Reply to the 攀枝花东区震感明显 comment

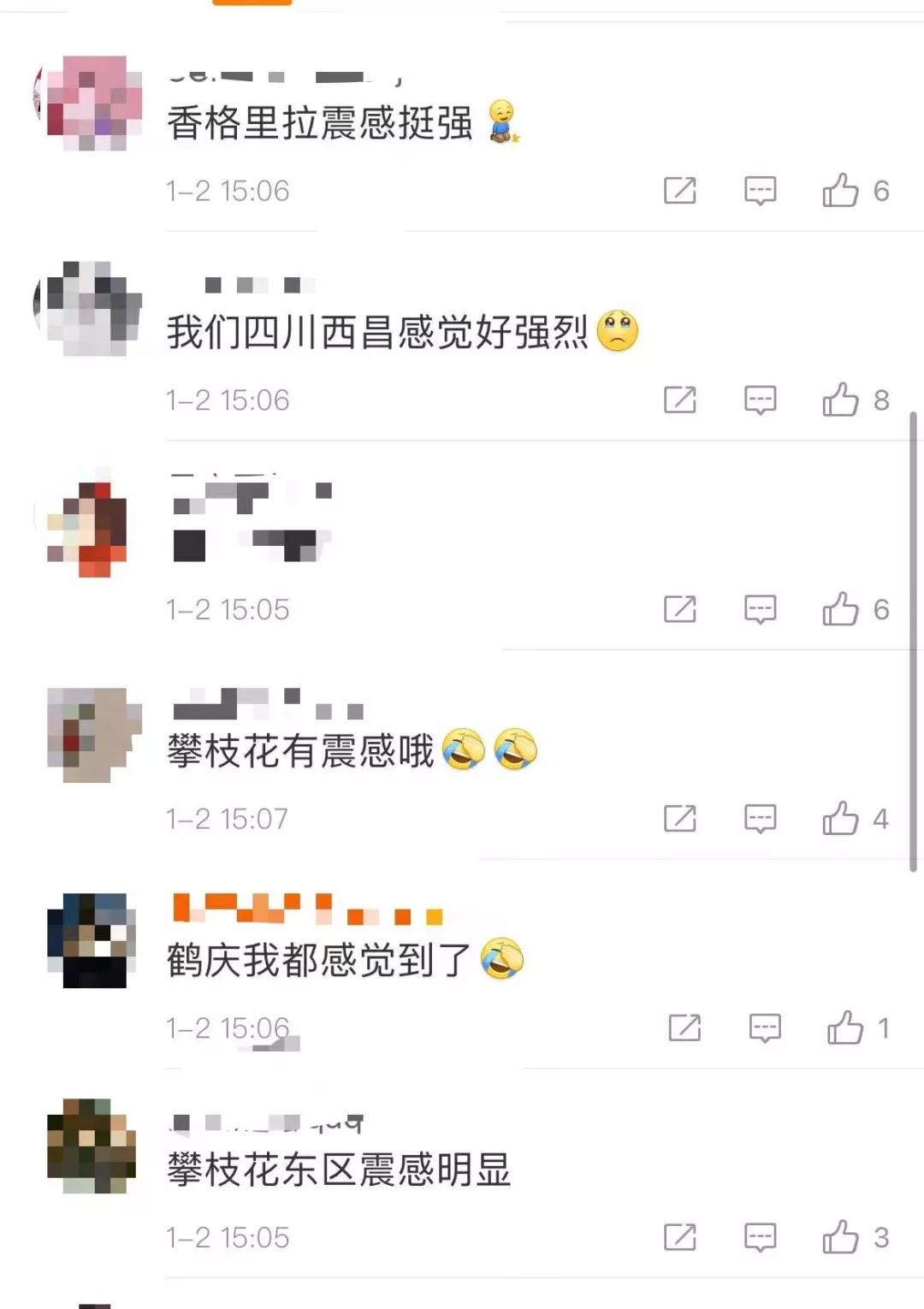point(760,1237)
